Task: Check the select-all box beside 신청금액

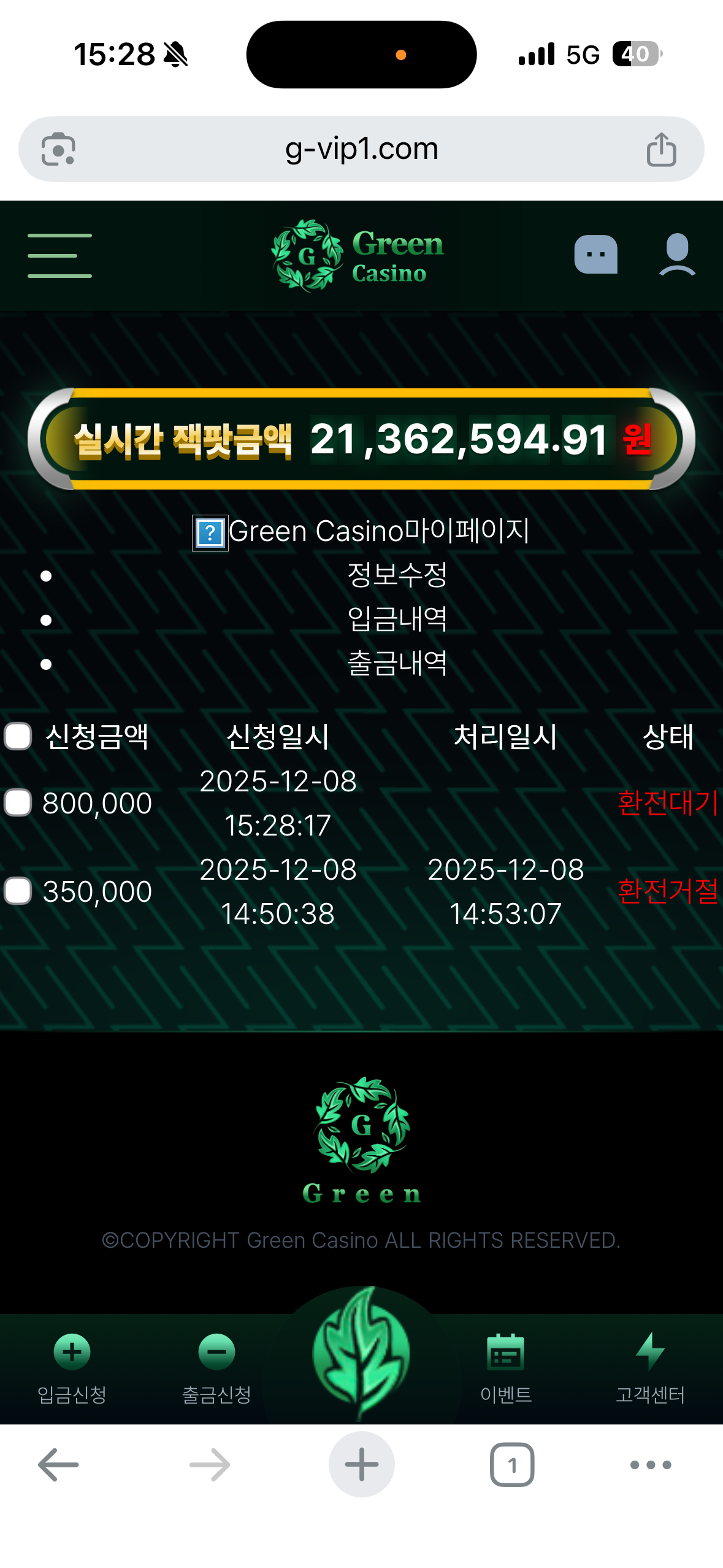Action: [18, 736]
